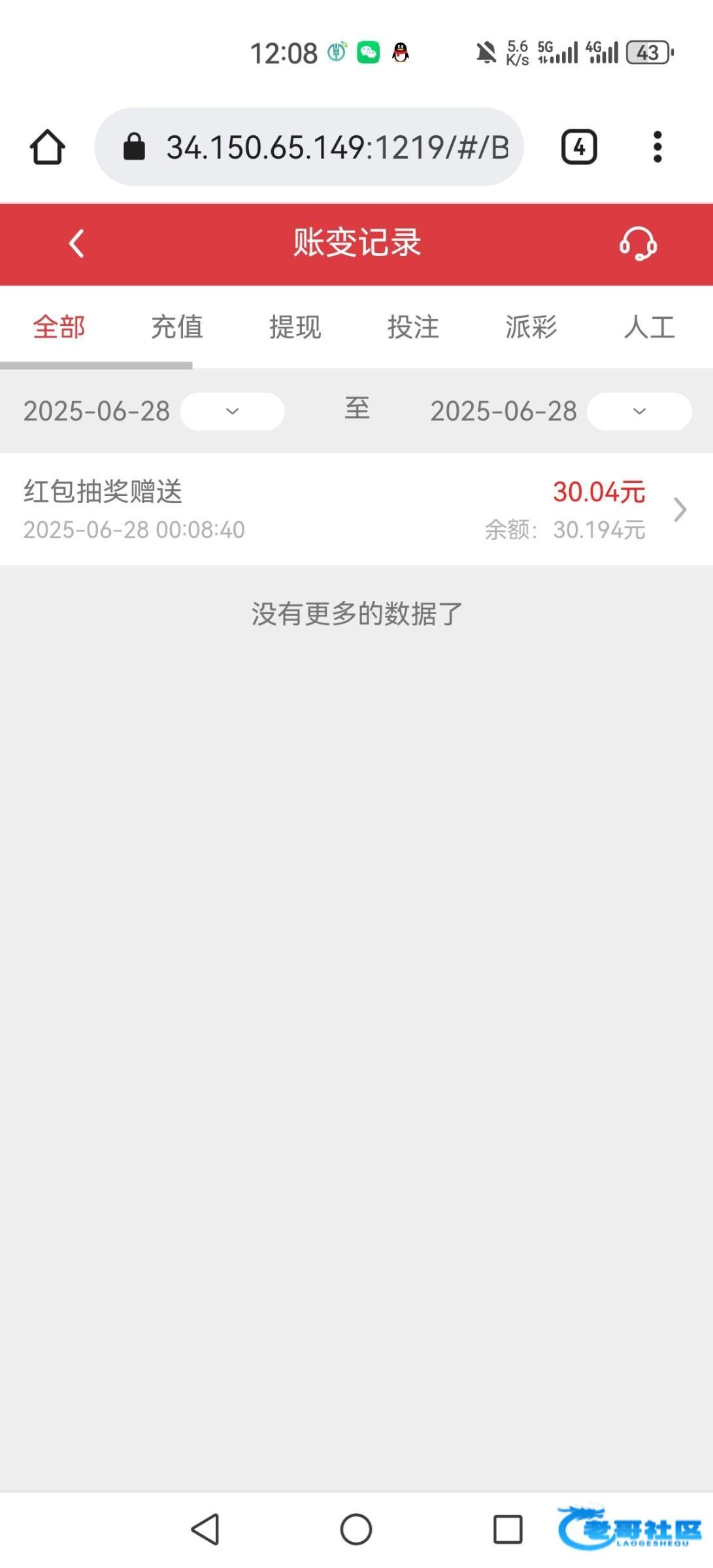Viewport: 713px width, 1568px height.
Task: Open the browser overflow menu
Action: pyautogui.click(x=657, y=147)
